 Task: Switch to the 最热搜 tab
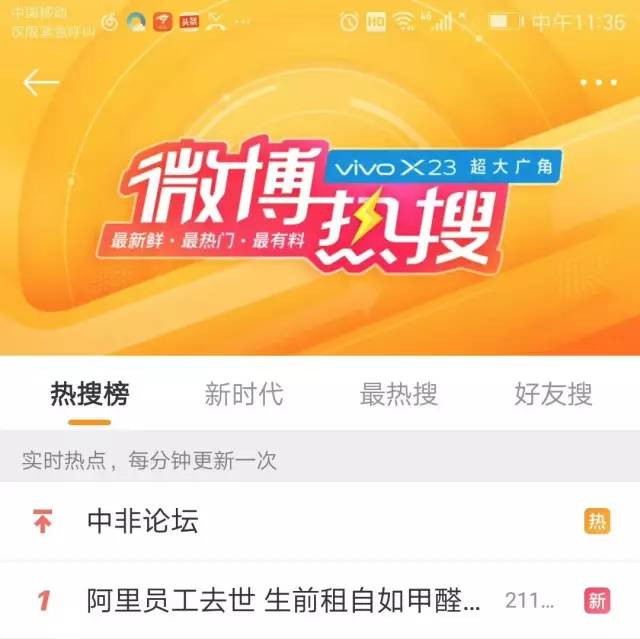(398, 394)
